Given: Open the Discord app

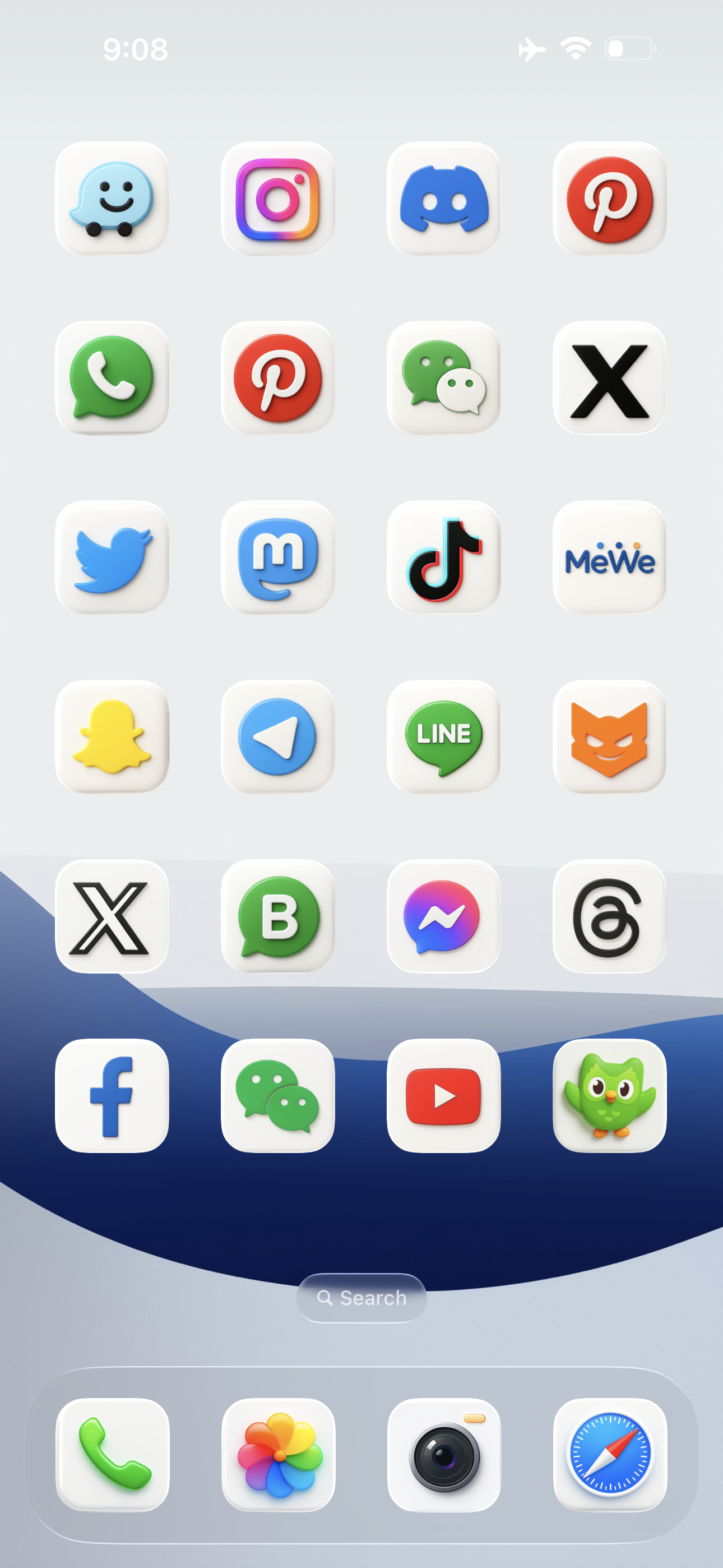Looking at the screenshot, I should [444, 199].
